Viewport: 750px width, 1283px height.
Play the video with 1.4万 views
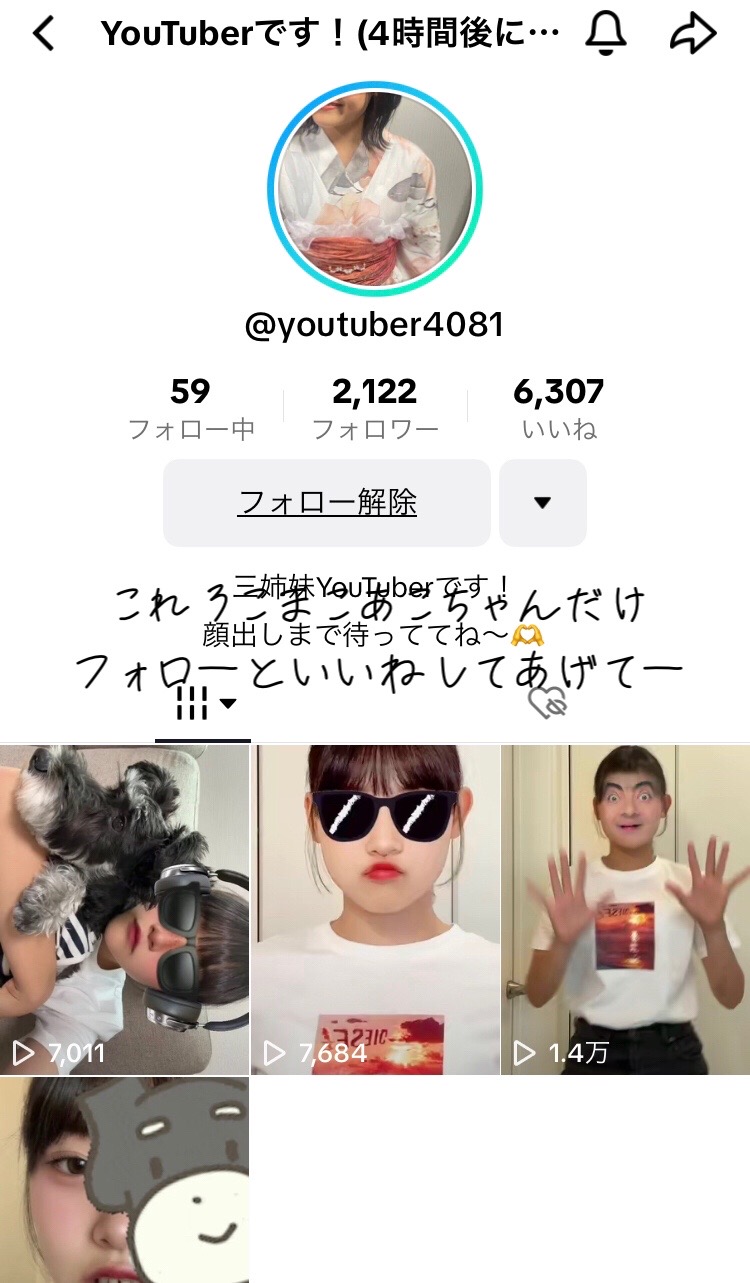pyautogui.click(x=626, y=909)
